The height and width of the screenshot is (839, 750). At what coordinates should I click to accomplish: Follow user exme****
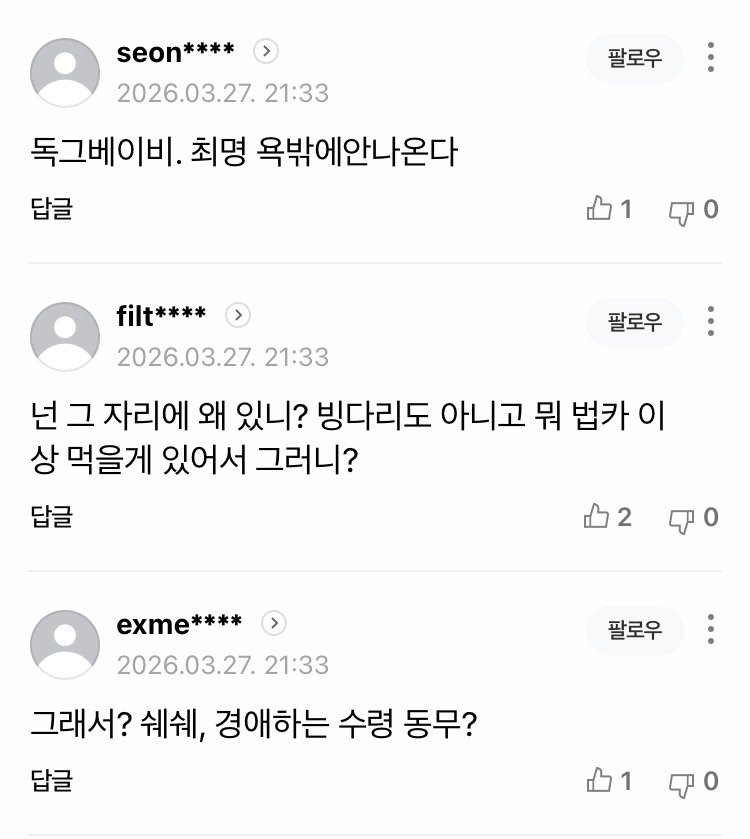635,630
